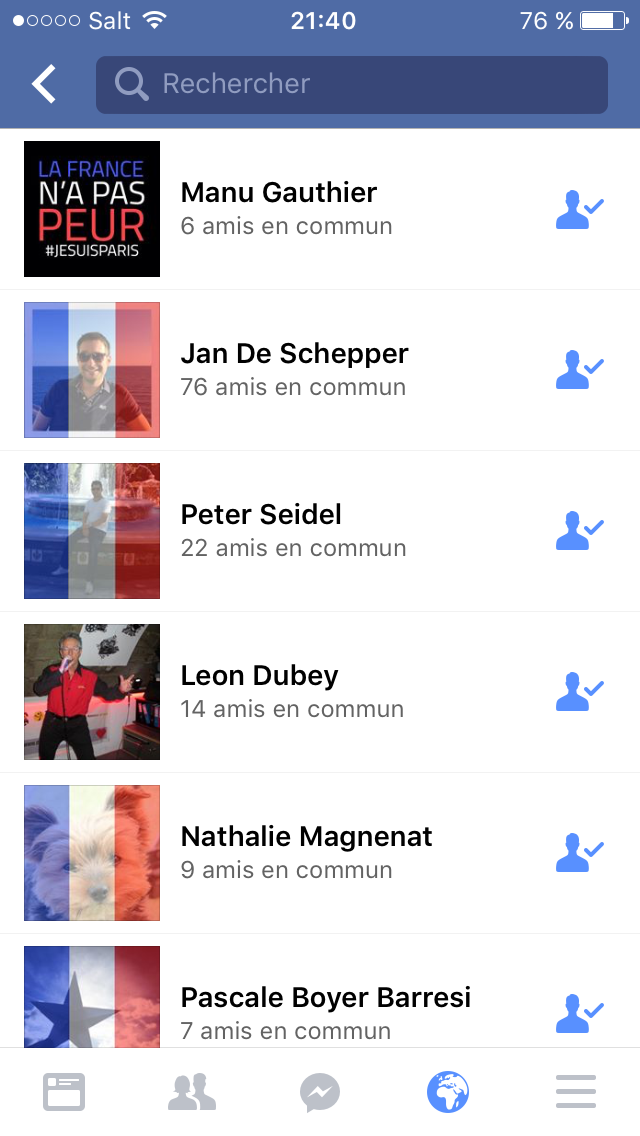This screenshot has width=640, height=1136.
Task: Switch to the Messenger tab
Action: click(x=320, y=1092)
